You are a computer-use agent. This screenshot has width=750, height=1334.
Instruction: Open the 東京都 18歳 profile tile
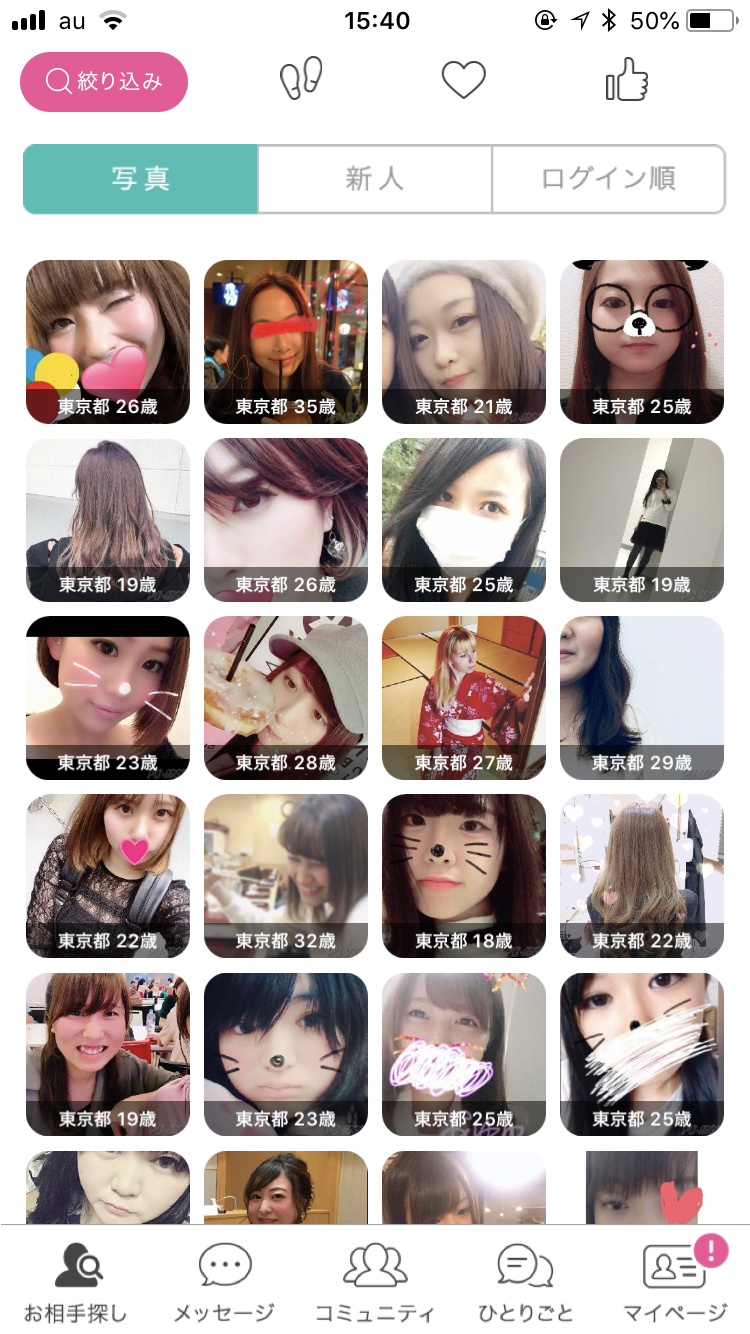click(464, 875)
